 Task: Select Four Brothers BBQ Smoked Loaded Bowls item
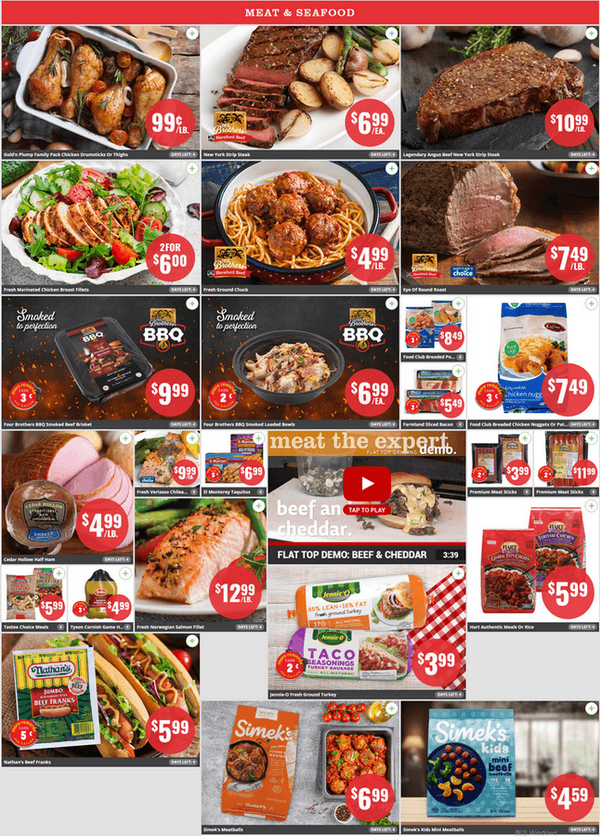(298, 360)
